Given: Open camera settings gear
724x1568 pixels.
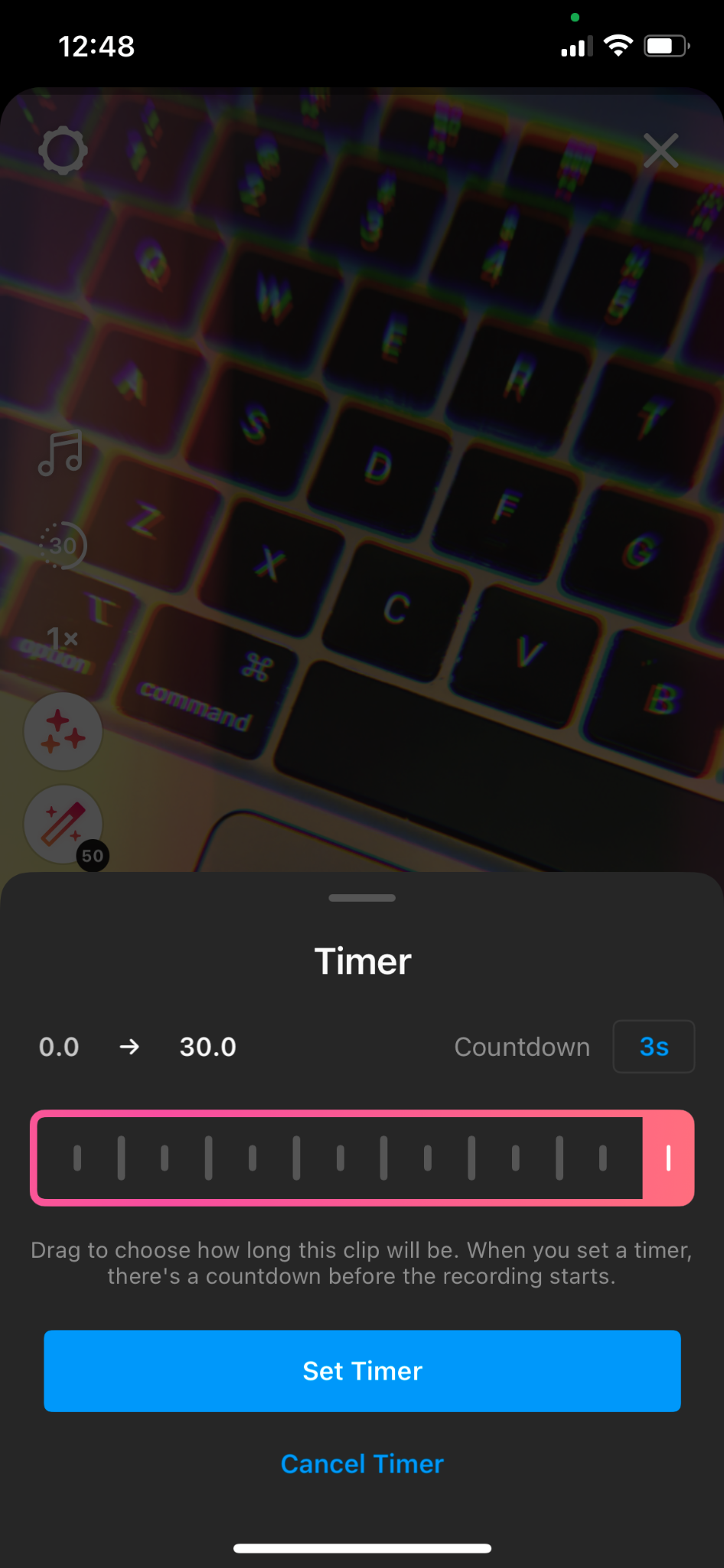Looking at the screenshot, I should (x=63, y=150).
